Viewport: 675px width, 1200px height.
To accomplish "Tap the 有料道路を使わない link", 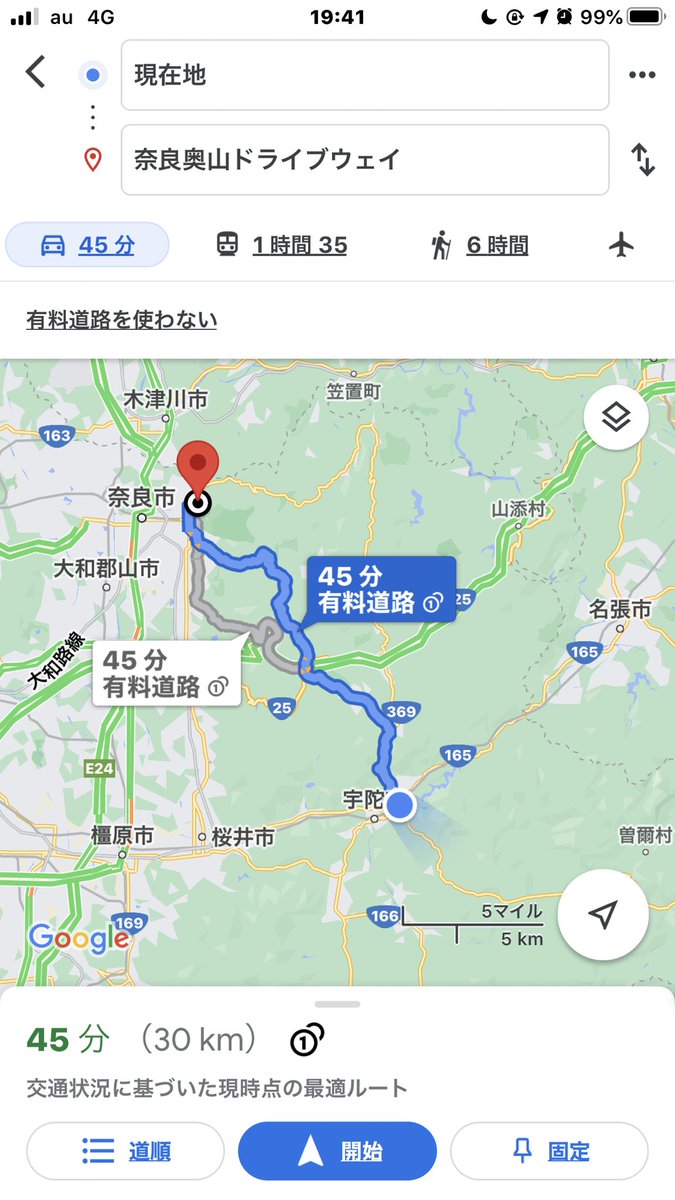I will tap(121, 320).
